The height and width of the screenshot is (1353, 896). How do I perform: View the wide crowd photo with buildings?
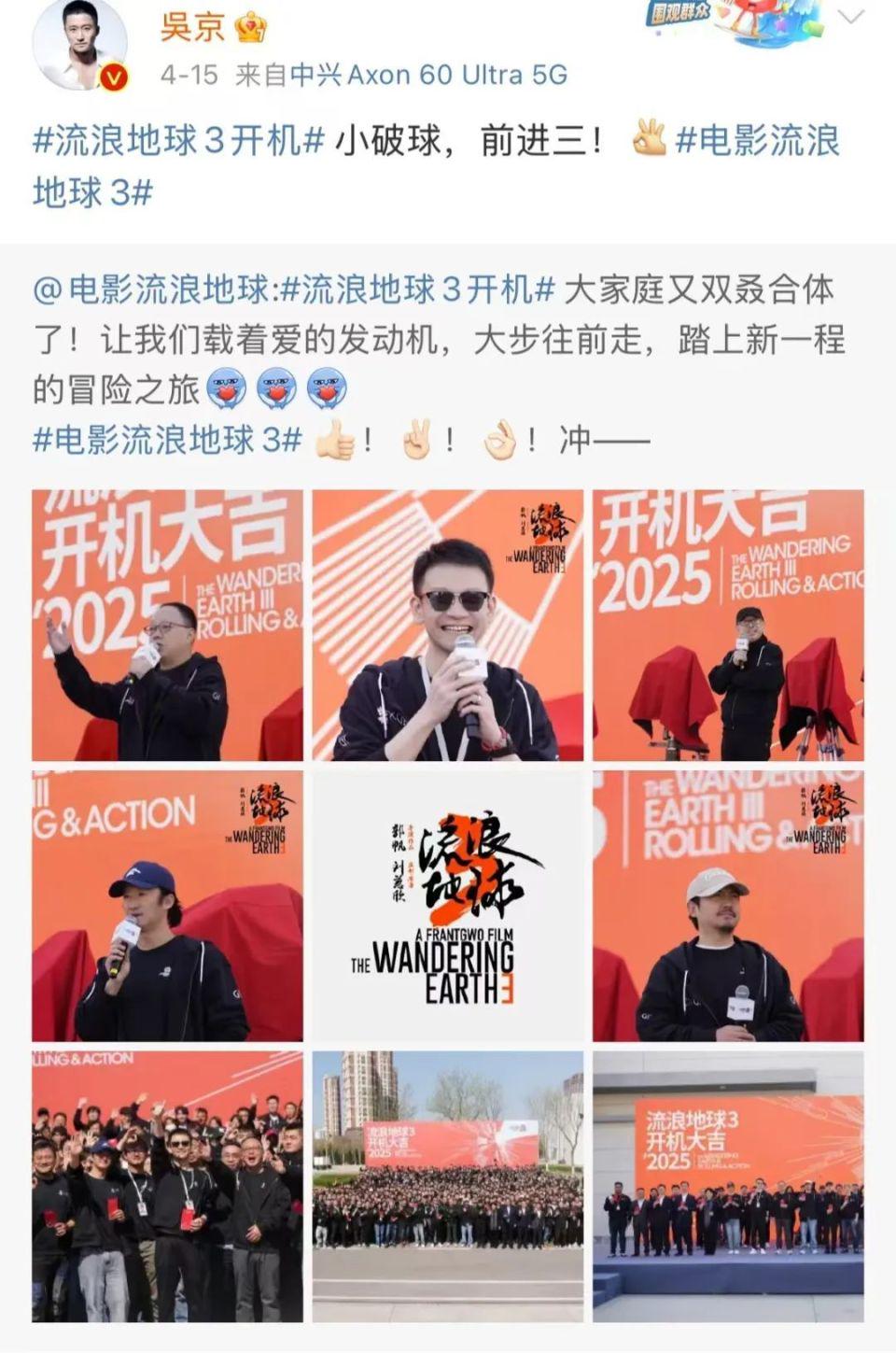(447, 1186)
